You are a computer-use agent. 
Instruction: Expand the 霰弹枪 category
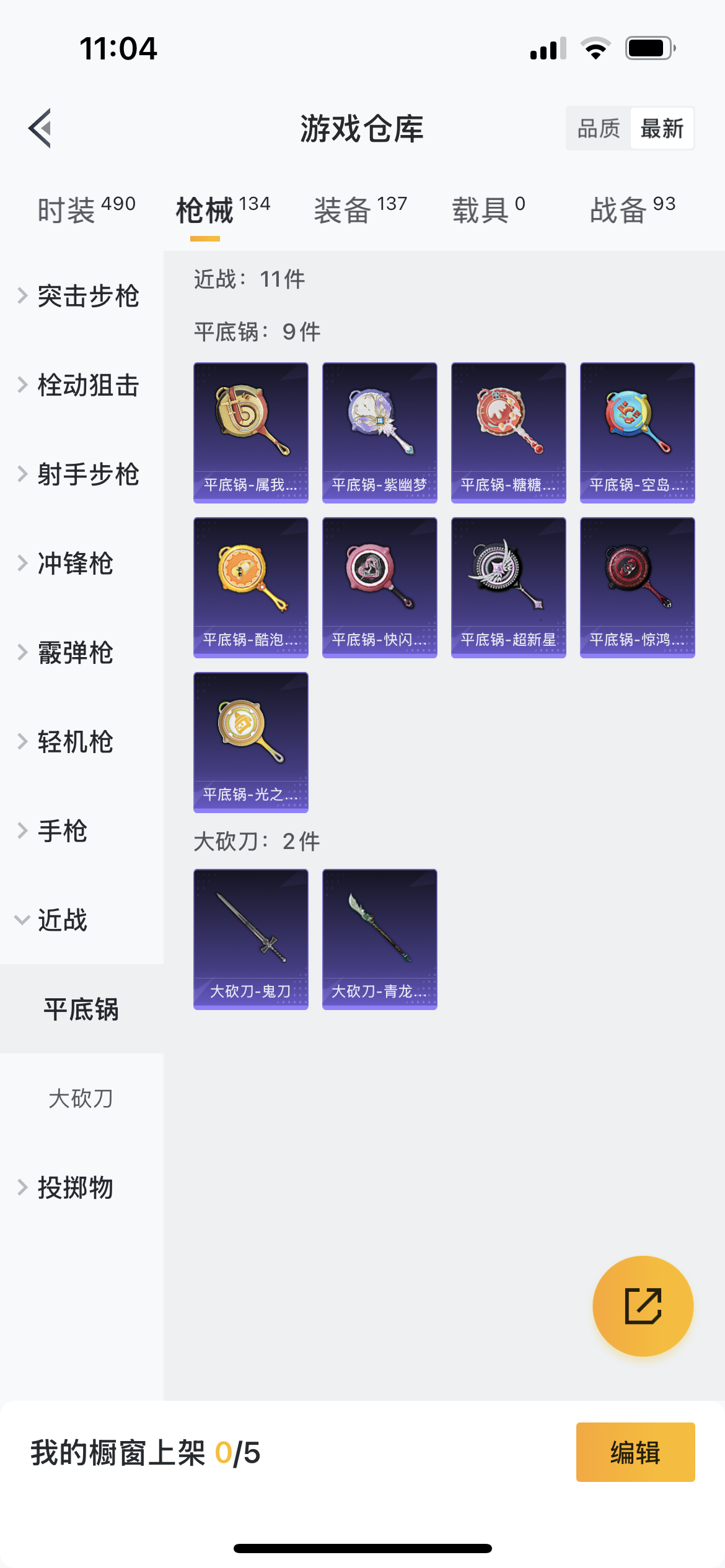74,653
